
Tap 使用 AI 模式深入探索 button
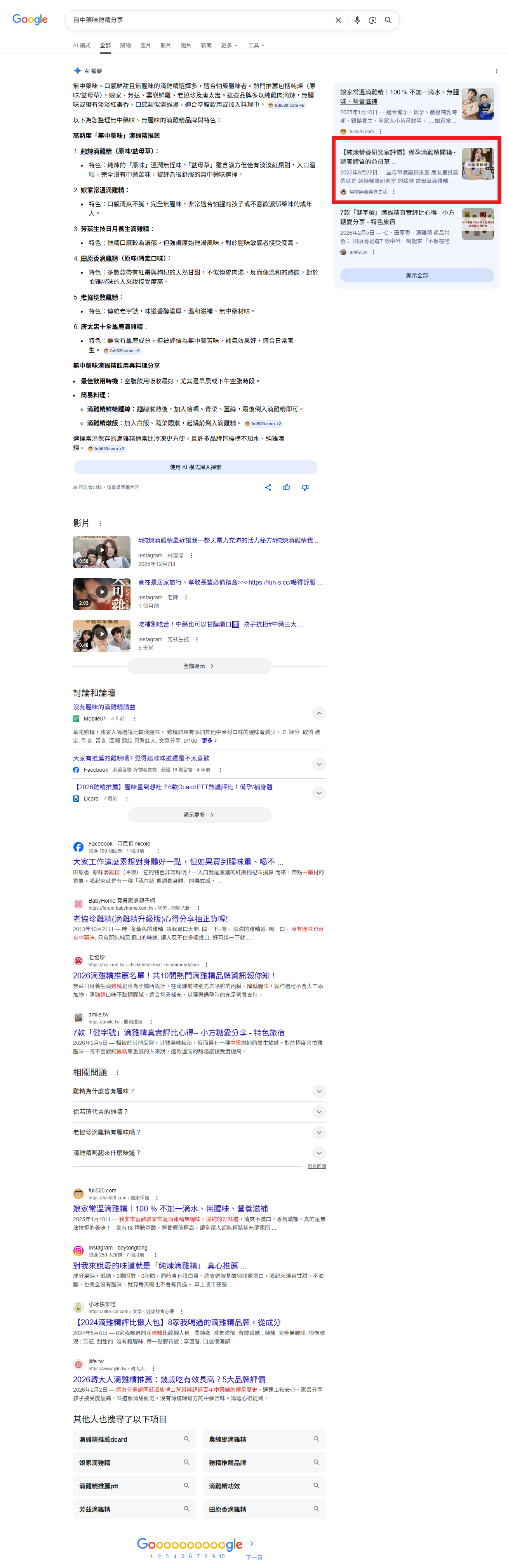point(195,467)
